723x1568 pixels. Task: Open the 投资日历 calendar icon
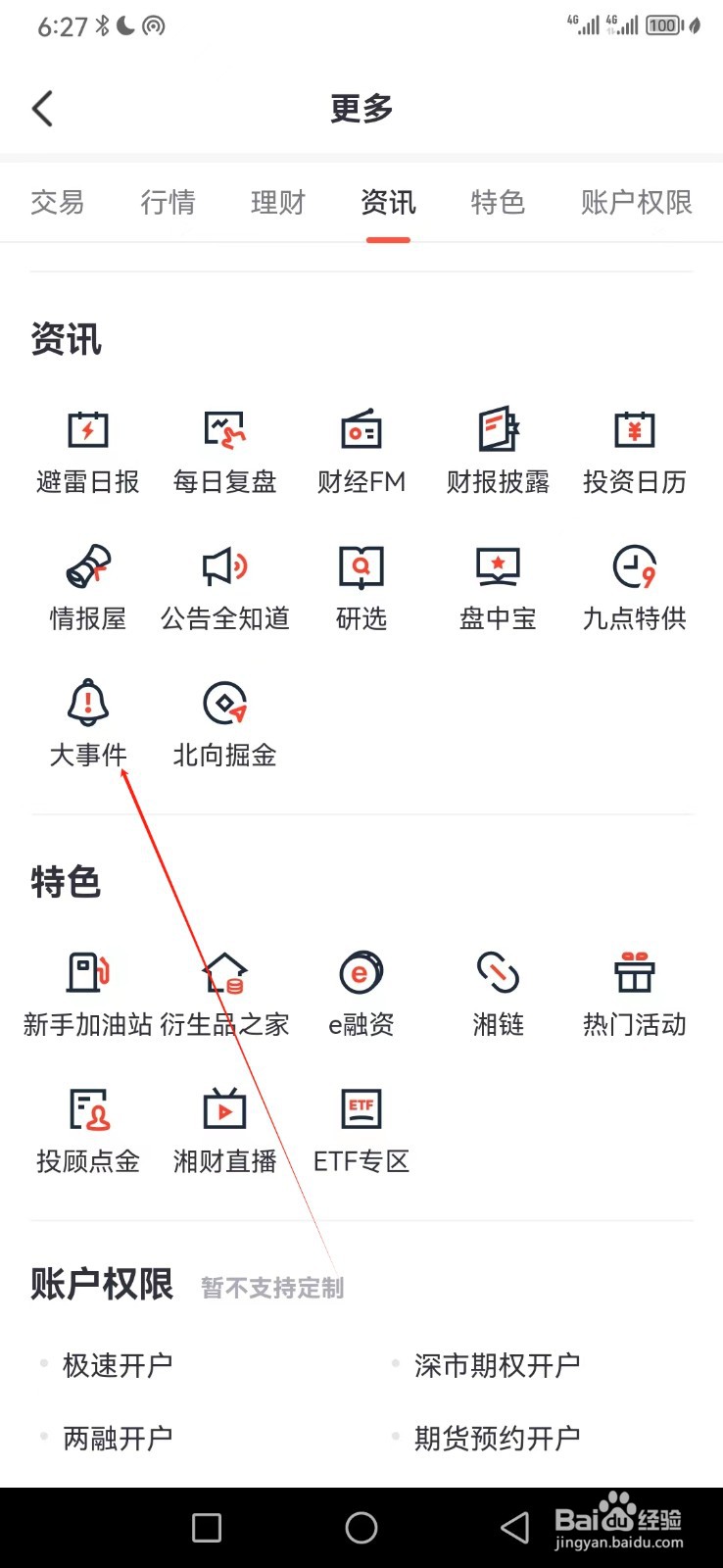coord(634,446)
